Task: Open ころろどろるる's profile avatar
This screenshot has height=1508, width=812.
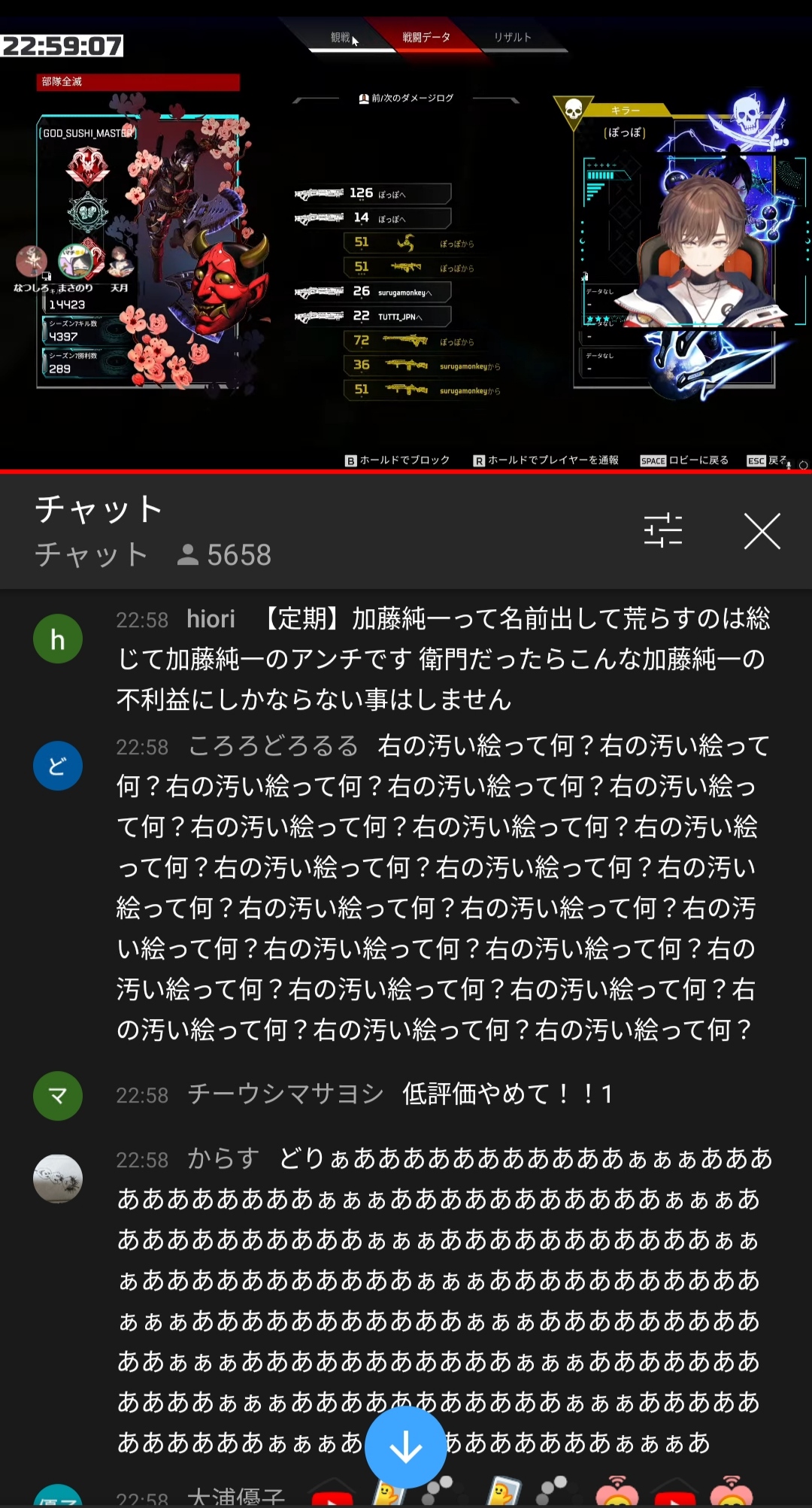Action: [x=58, y=766]
